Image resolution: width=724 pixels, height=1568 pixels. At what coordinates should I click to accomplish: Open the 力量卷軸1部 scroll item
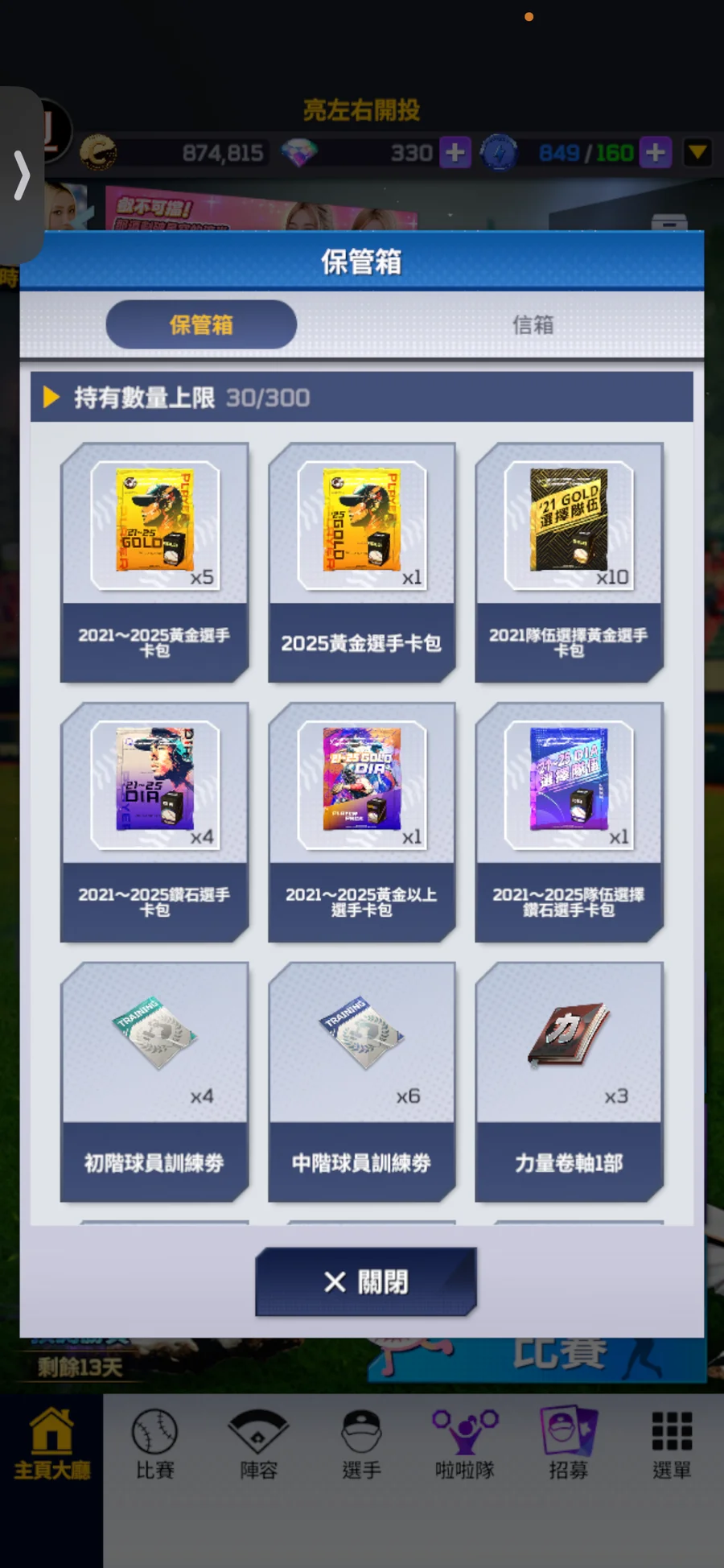pyautogui.click(x=569, y=1081)
